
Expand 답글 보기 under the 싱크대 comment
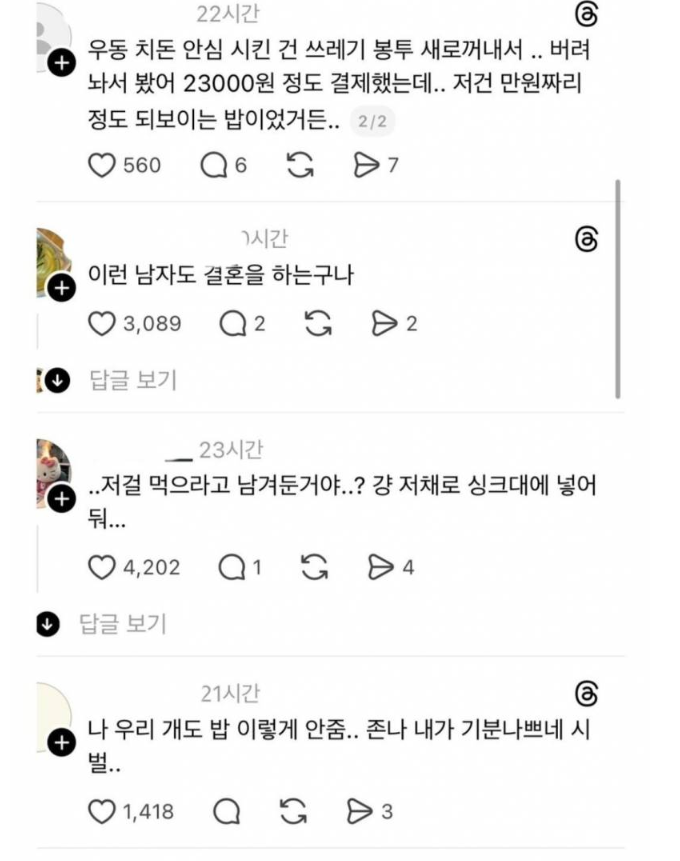(122, 624)
